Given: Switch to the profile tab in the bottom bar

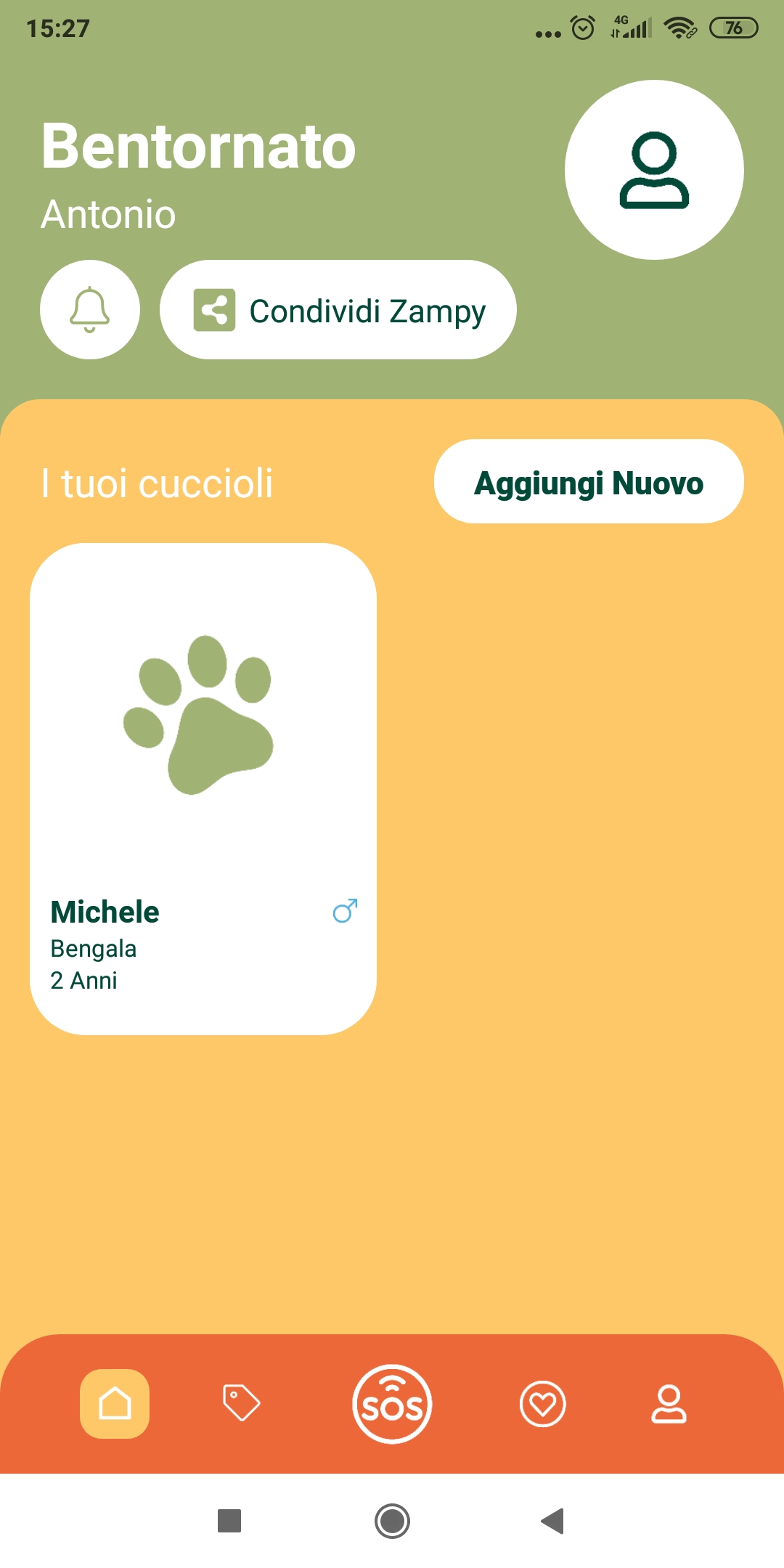Looking at the screenshot, I should point(669,1404).
